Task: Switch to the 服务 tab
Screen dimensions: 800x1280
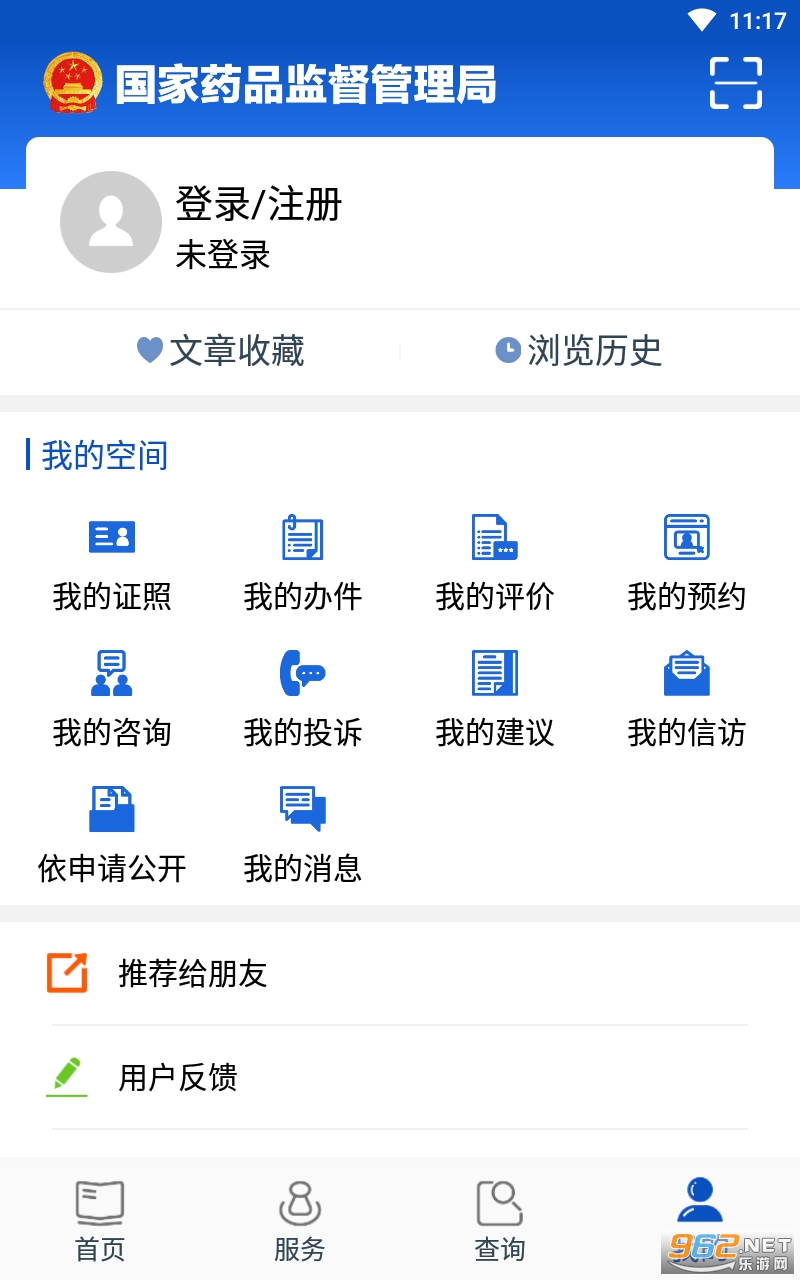Action: [x=300, y=1220]
